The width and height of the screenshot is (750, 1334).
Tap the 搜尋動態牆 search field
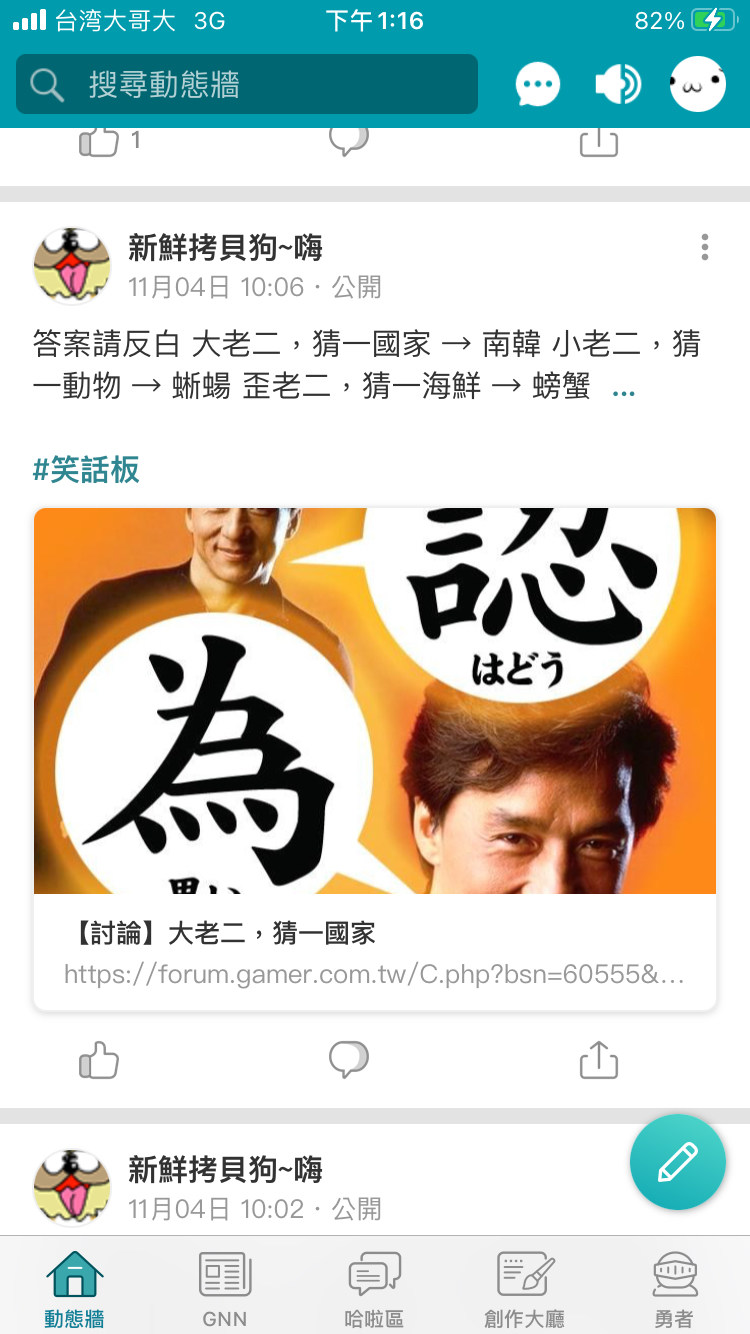pos(246,84)
